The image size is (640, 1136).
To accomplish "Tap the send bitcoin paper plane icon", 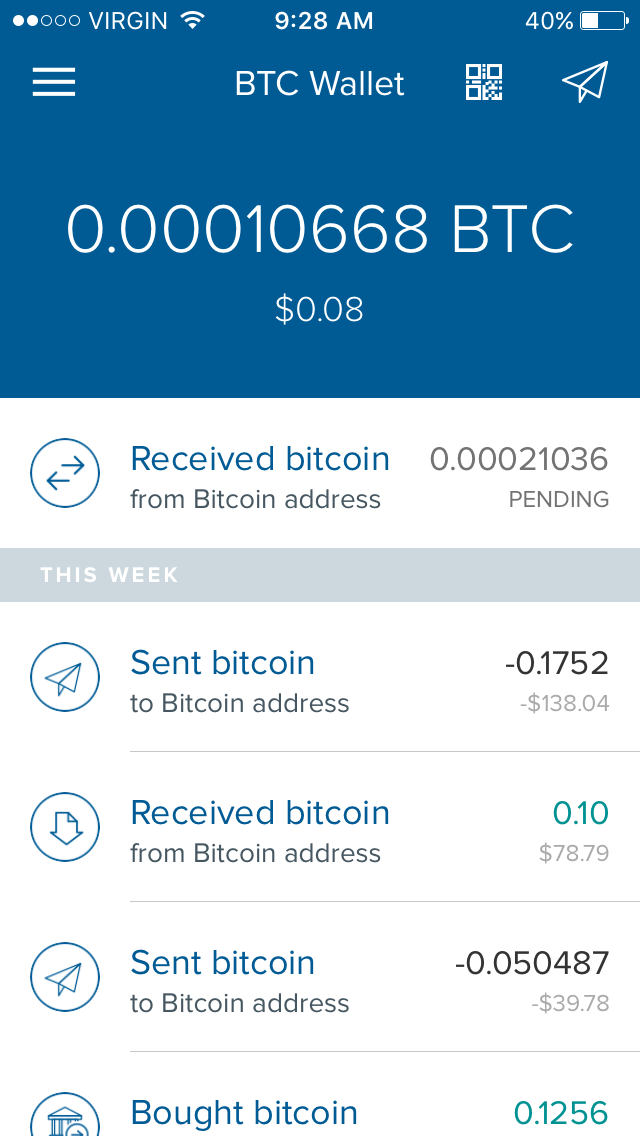I will (585, 81).
